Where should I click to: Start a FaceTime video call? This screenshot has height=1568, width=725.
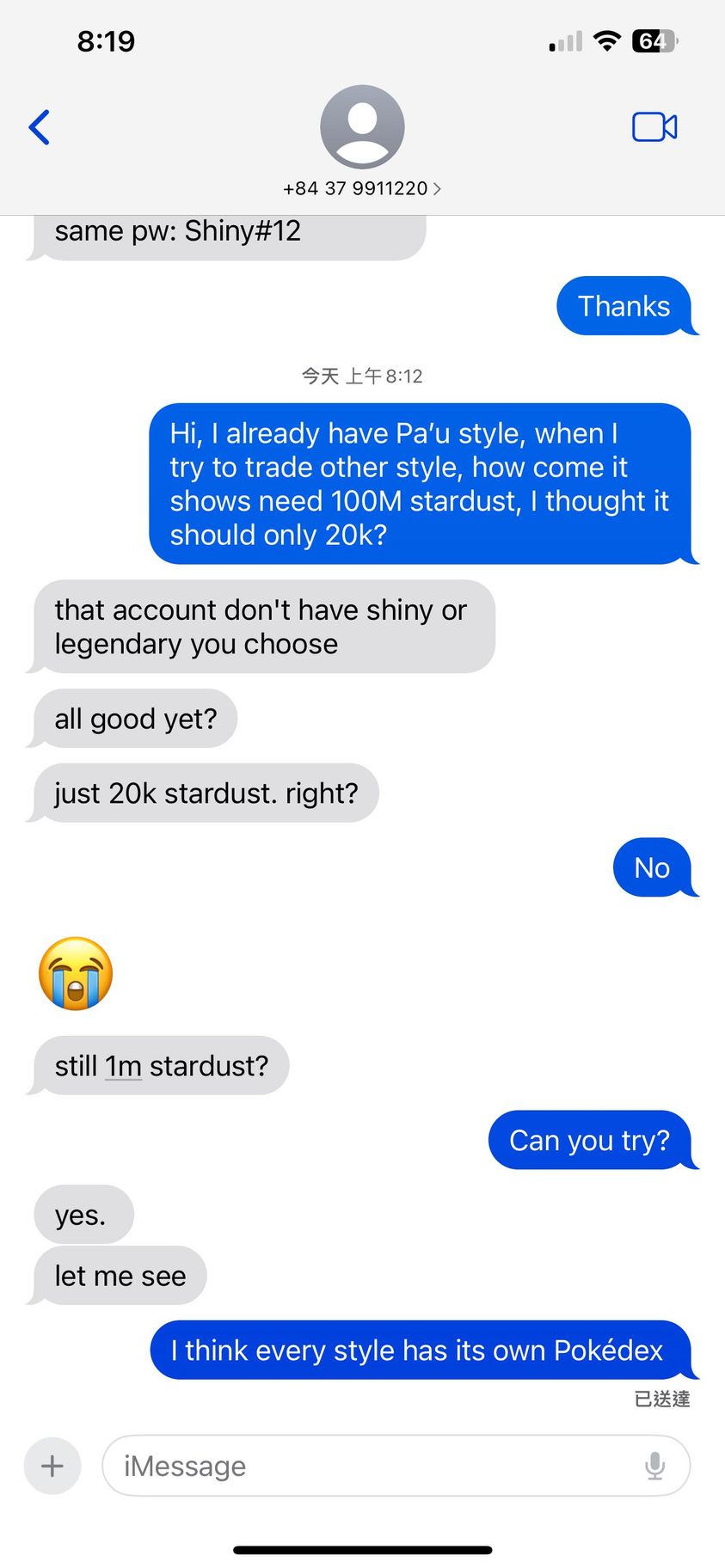[654, 127]
